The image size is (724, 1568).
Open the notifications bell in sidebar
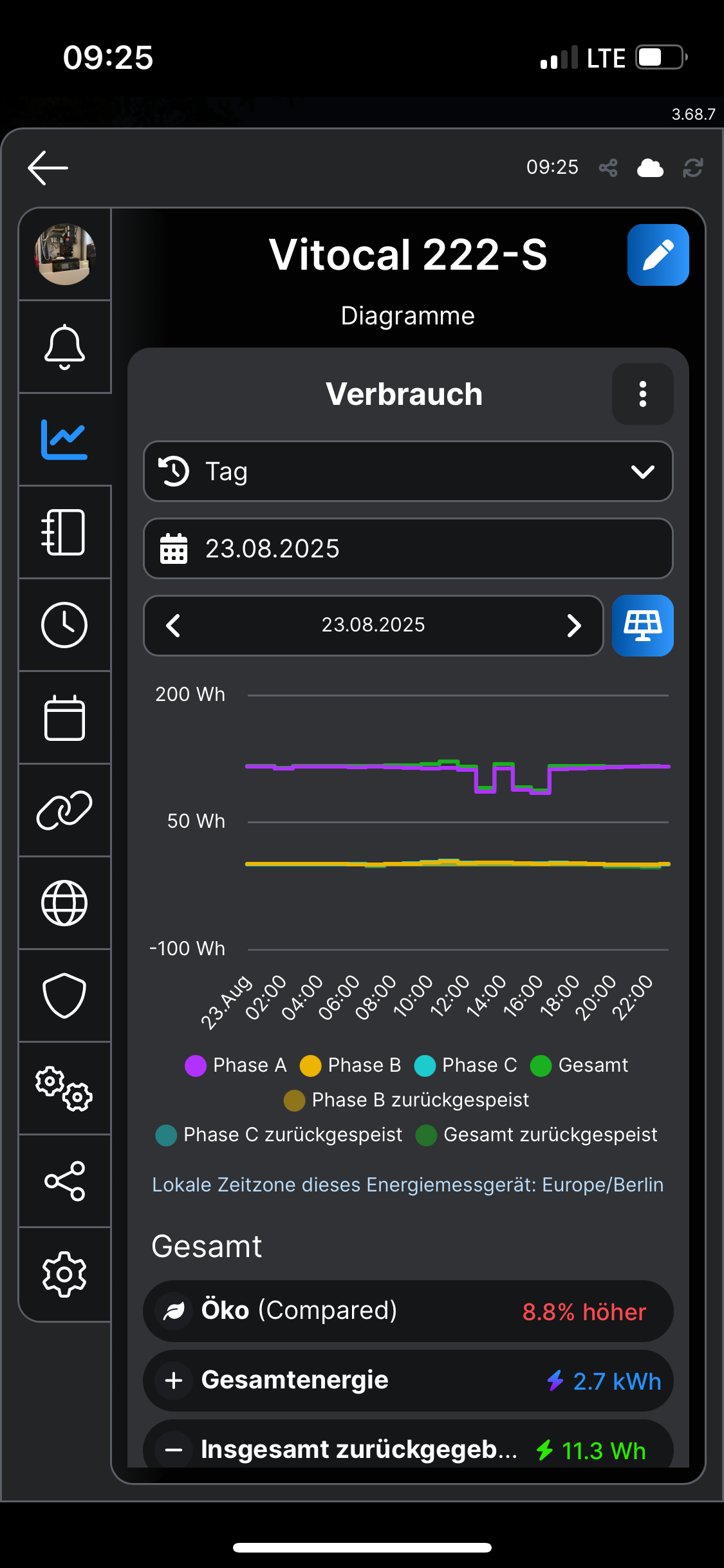[64, 347]
